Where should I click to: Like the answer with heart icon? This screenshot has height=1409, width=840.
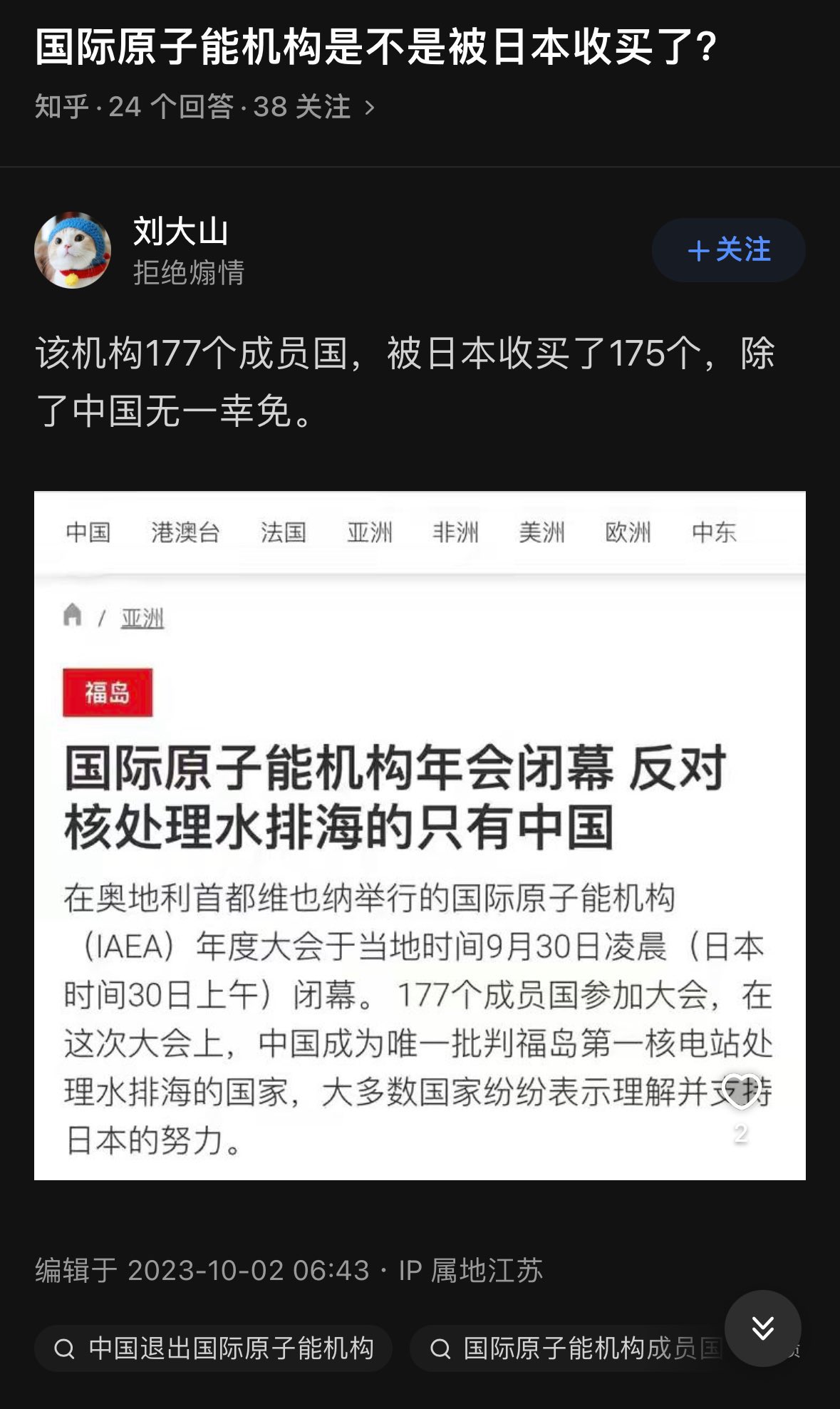pos(741,1091)
